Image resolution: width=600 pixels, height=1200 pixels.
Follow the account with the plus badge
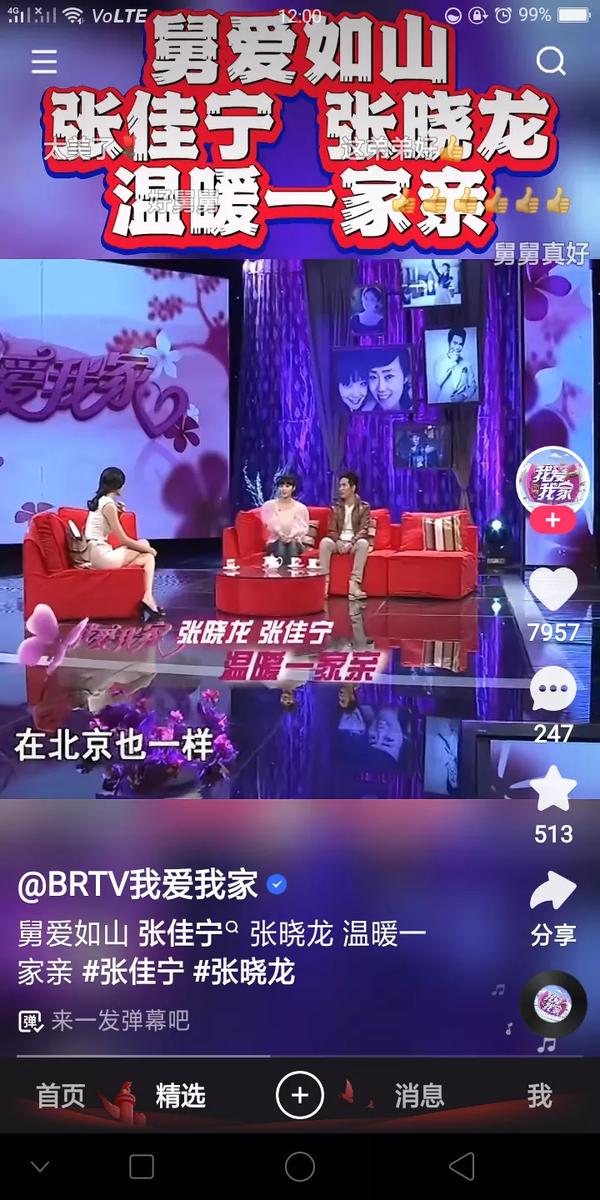pyautogui.click(x=552, y=521)
